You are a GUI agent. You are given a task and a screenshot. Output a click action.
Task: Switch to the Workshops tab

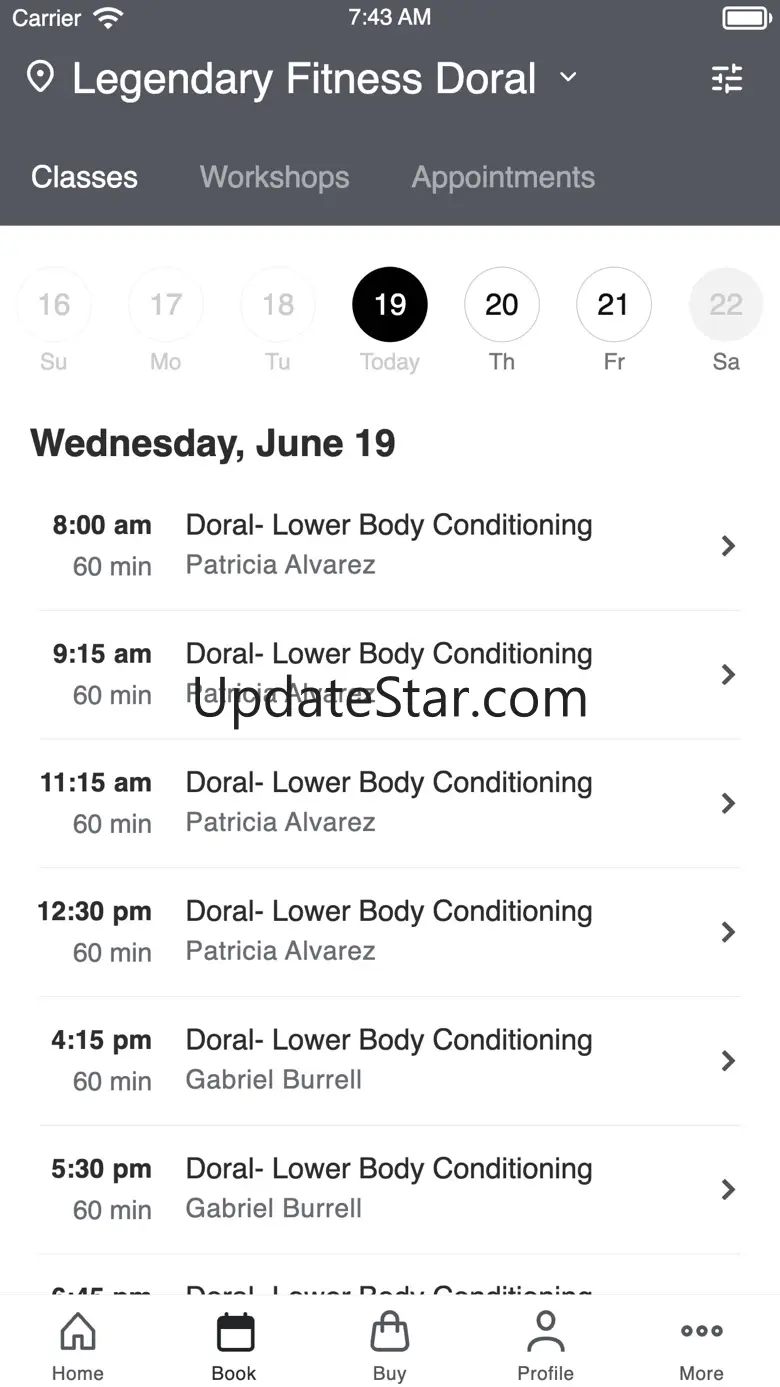click(x=274, y=177)
